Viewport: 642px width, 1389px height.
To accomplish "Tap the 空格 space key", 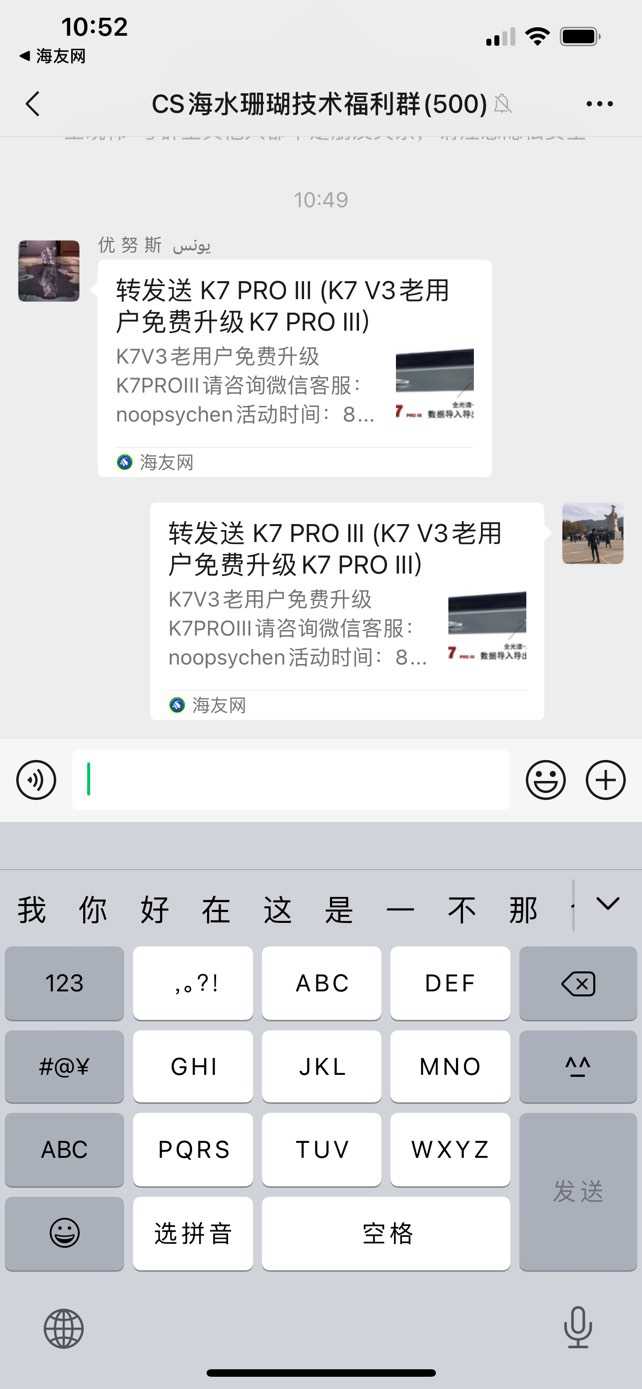I will pyautogui.click(x=386, y=1234).
